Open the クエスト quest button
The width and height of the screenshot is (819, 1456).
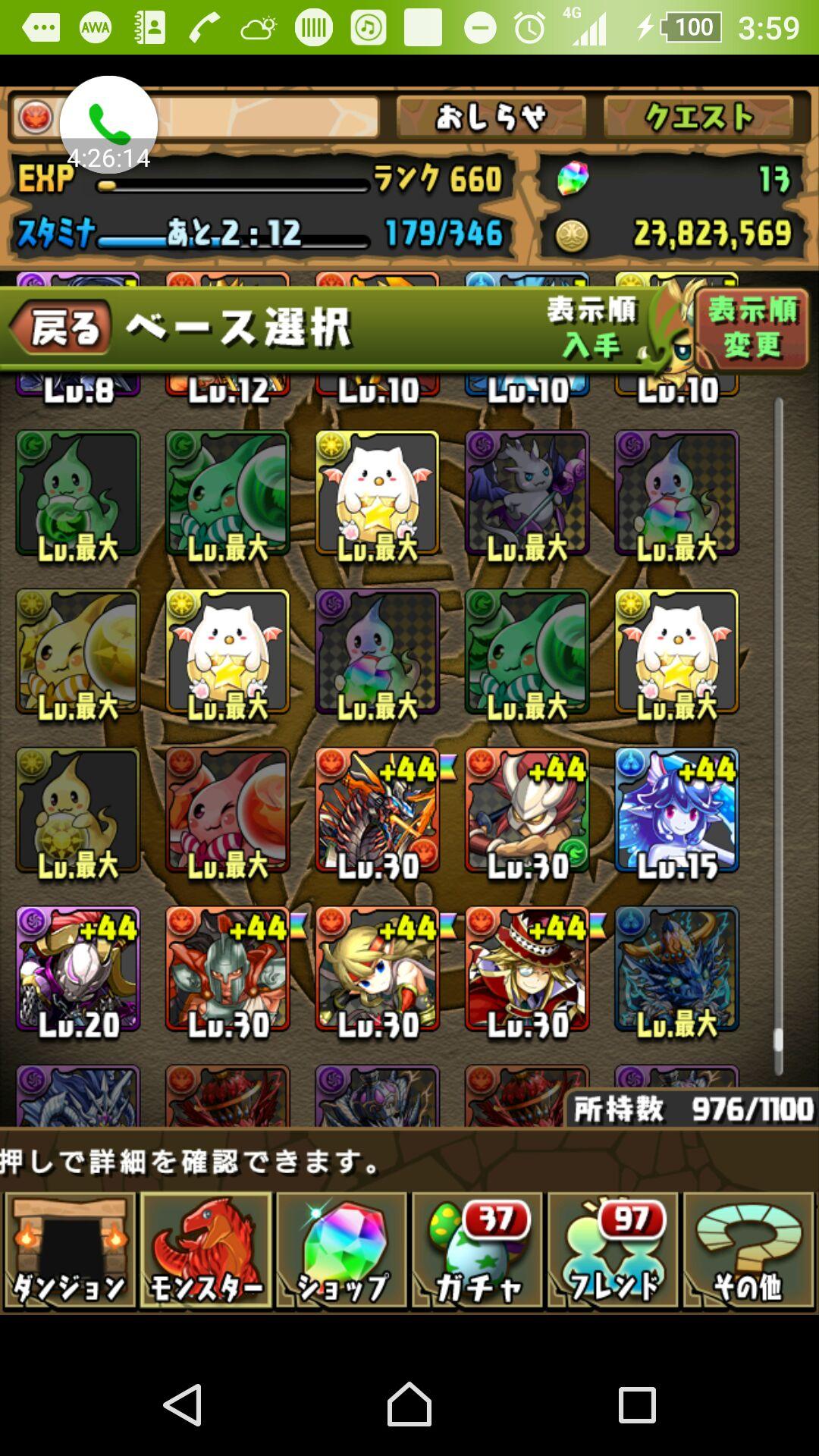click(698, 117)
